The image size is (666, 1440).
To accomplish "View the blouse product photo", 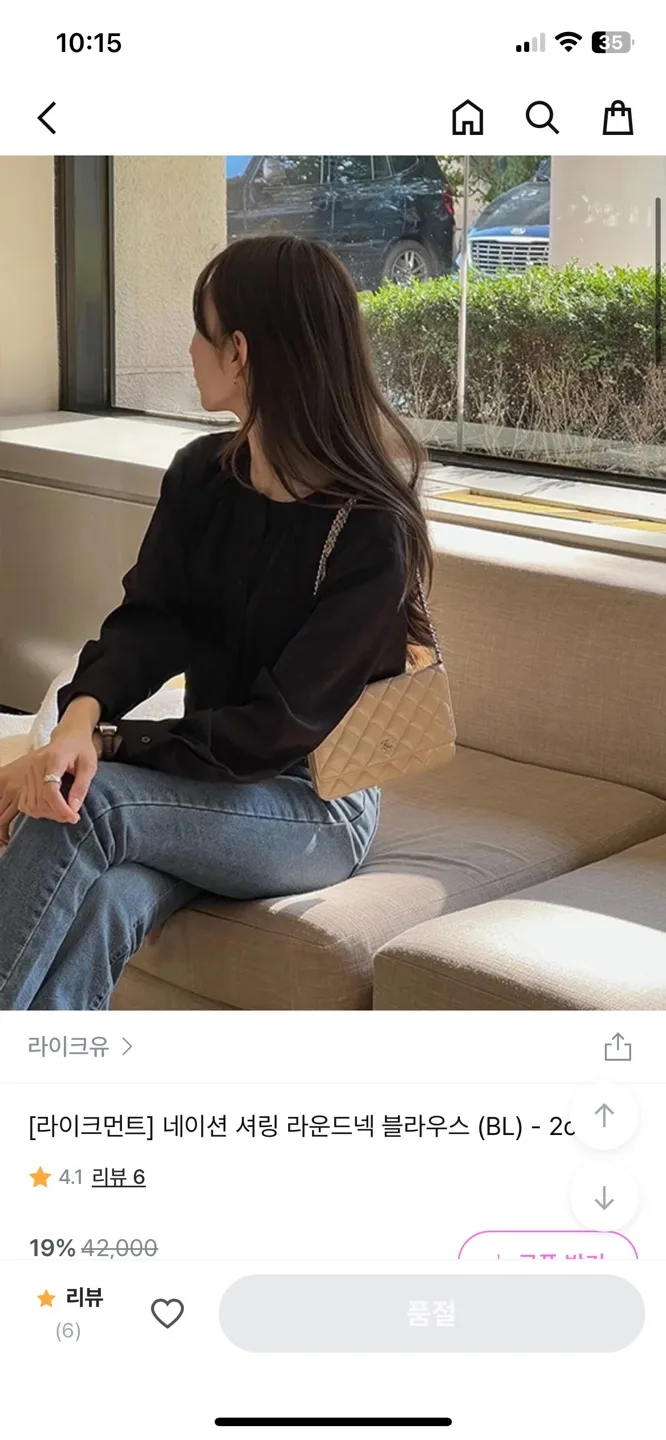I will pos(333,582).
